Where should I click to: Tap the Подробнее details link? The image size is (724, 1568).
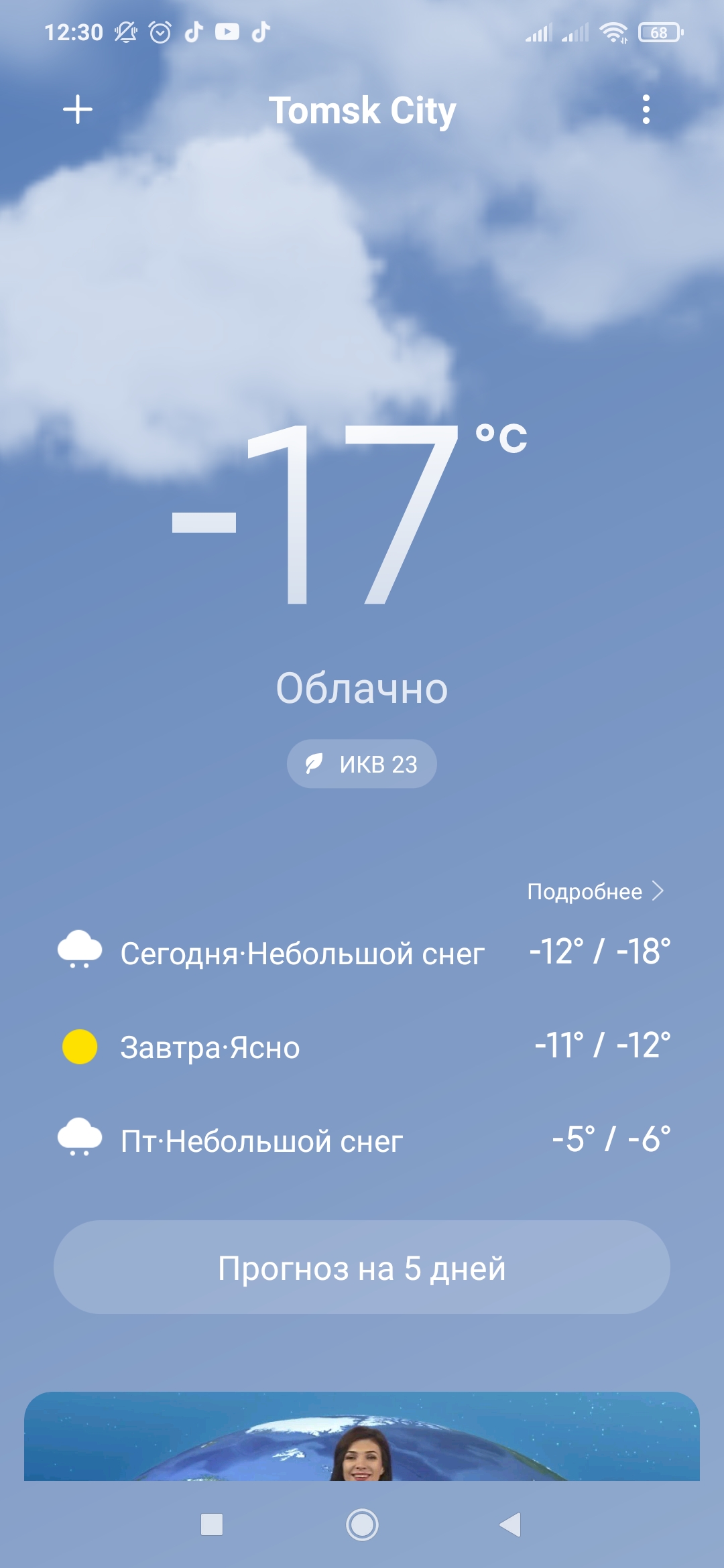pyautogui.click(x=595, y=891)
